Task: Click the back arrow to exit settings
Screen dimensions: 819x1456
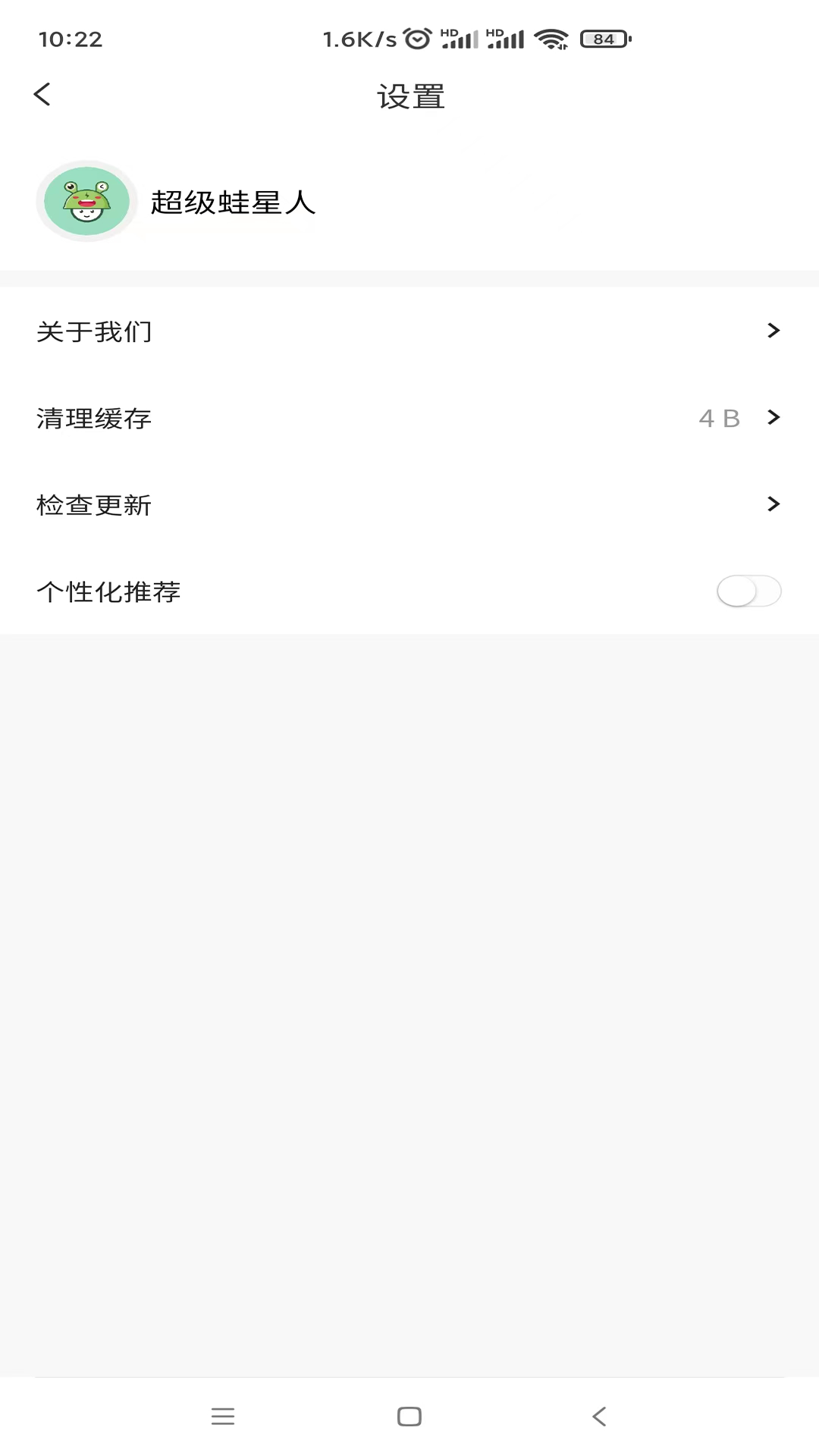Action: point(42,94)
